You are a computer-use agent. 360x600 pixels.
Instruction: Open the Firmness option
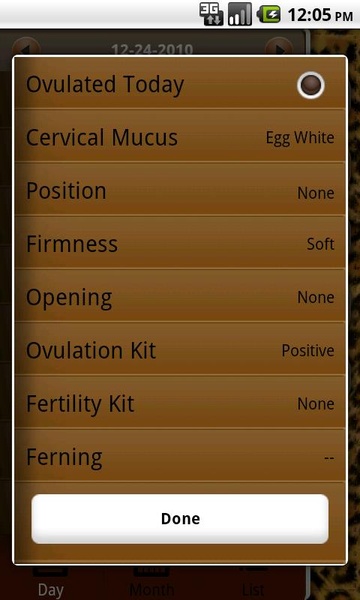(x=180, y=242)
